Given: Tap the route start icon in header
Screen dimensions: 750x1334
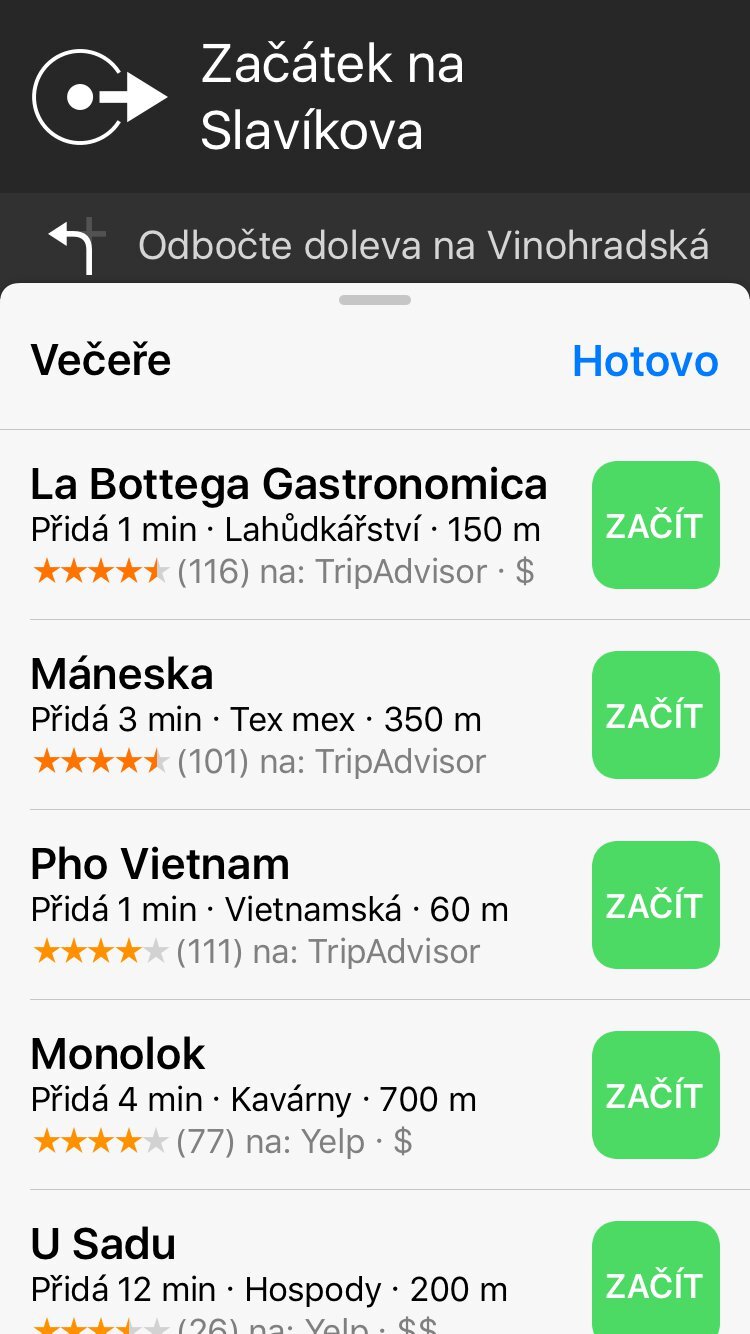Looking at the screenshot, I should point(100,97).
